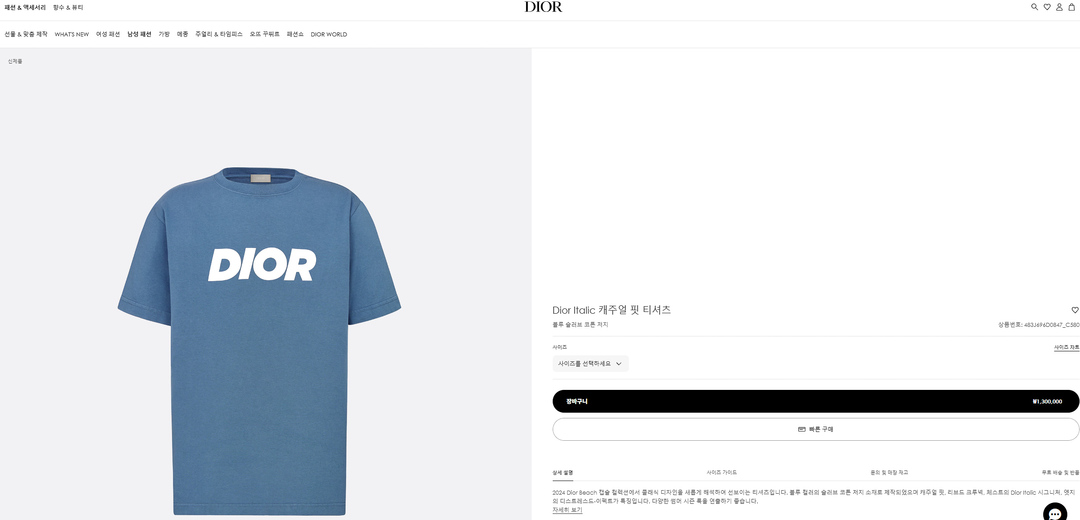
Task: Open the wishlist heart in the header
Action: (x=1047, y=7)
